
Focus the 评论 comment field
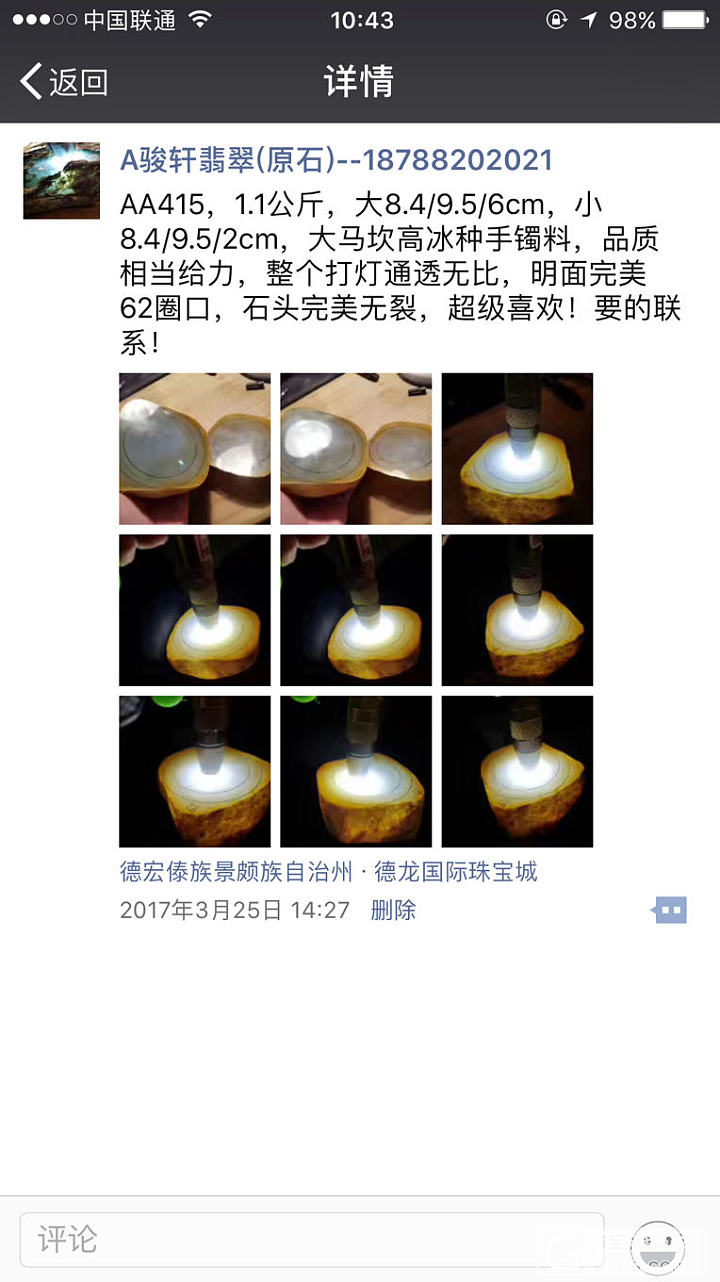click(x=312, y=1241)
